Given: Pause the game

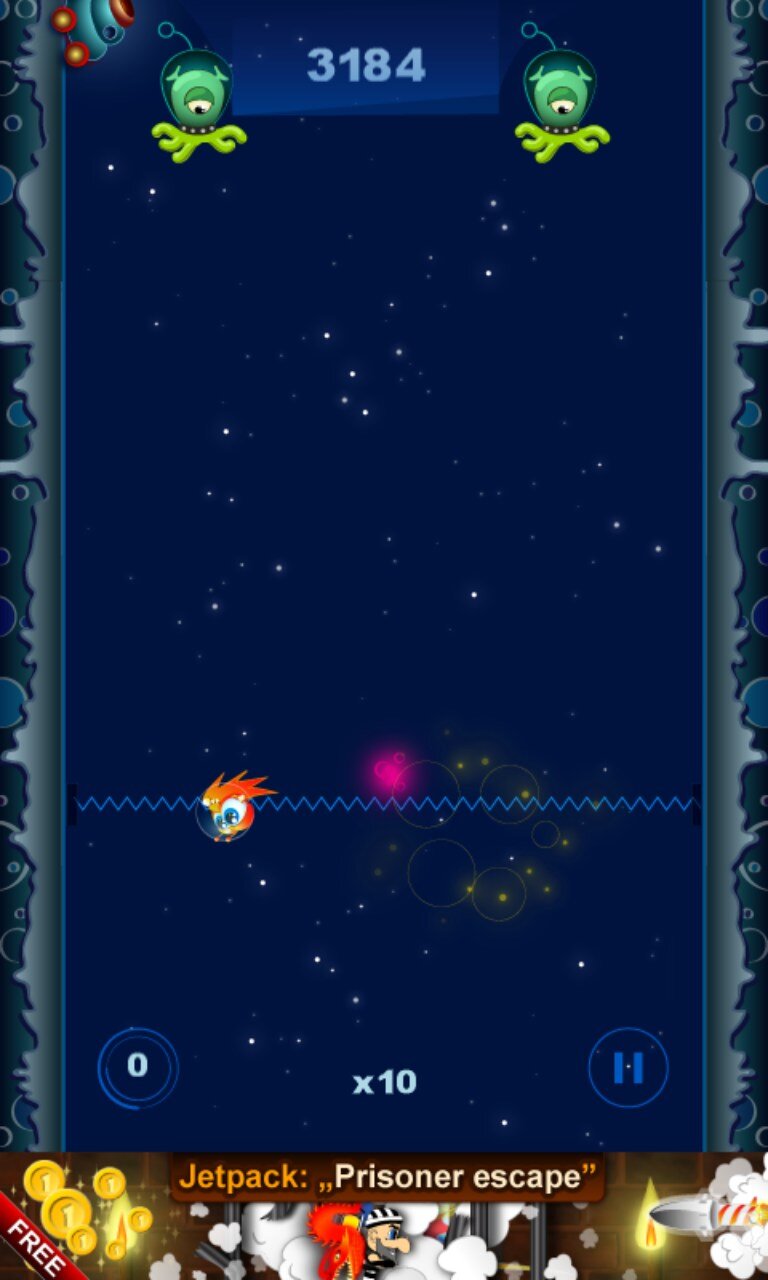Looking at the screenshot, I should point(628,1068).
